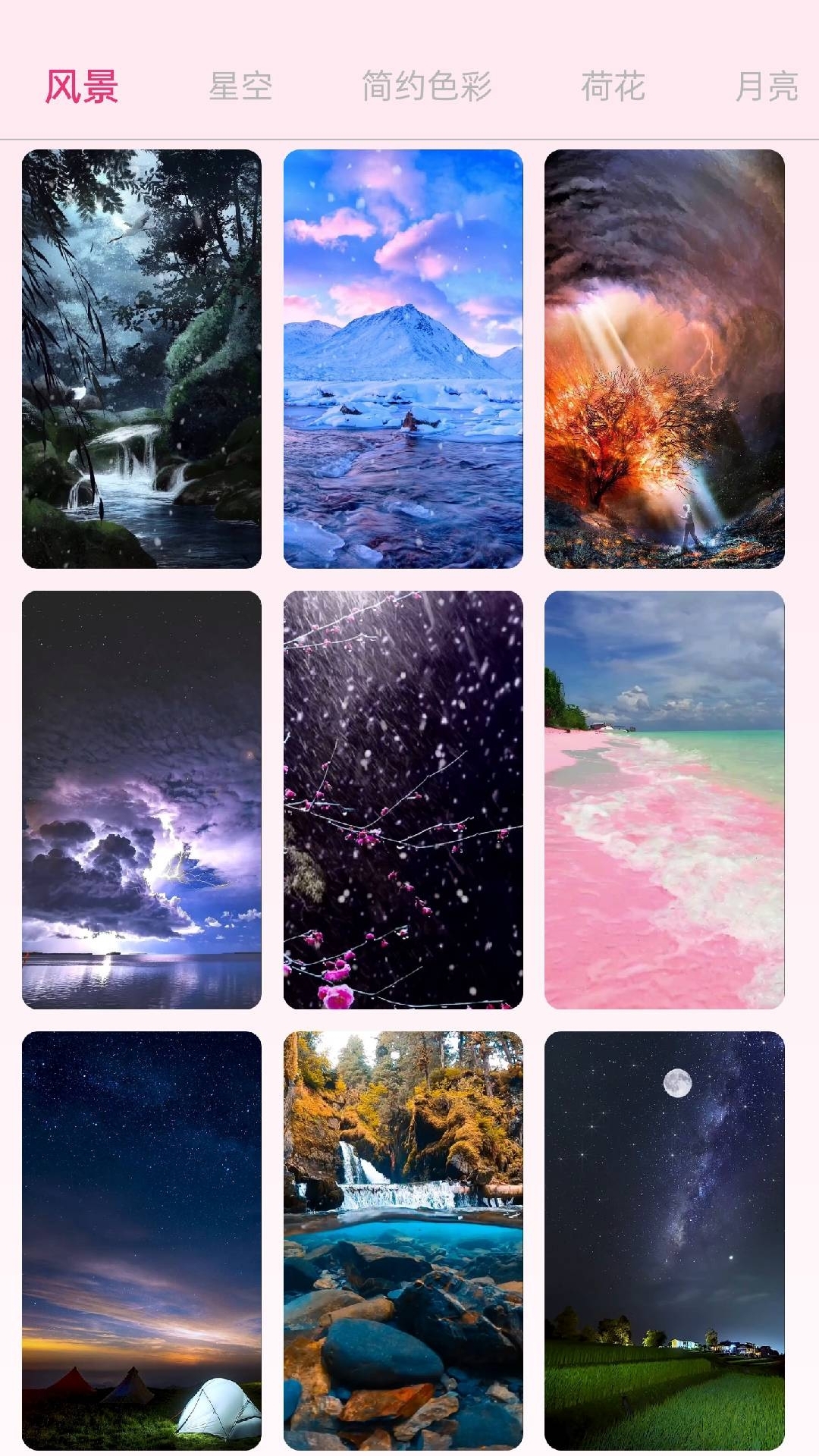Tap the 风景 tab
The height and width of the screenshot is (1456, 819).
(x=82, y=86)
